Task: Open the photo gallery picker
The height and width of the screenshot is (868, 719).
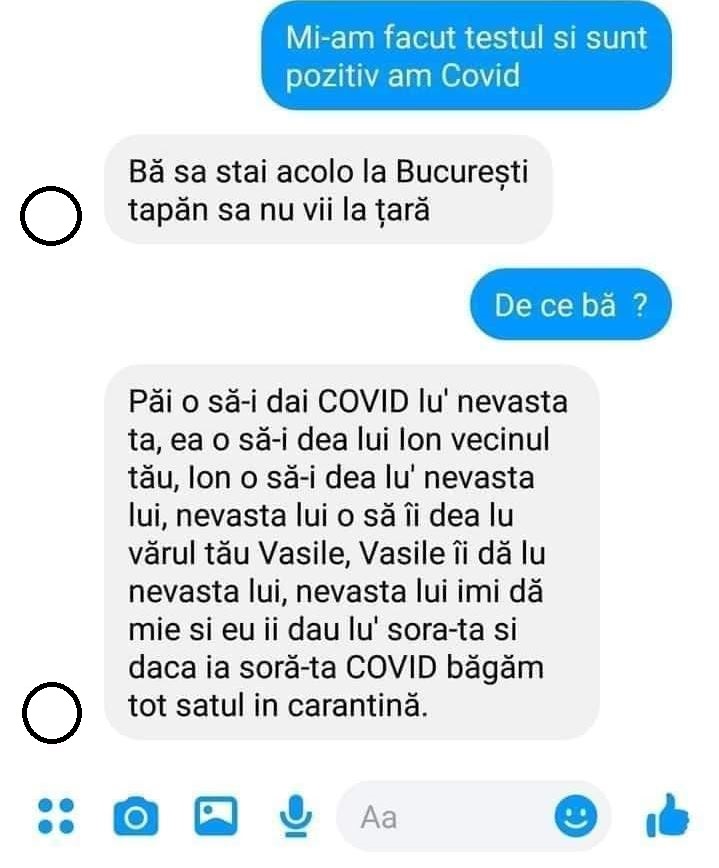Action: [x=215, y=816]
